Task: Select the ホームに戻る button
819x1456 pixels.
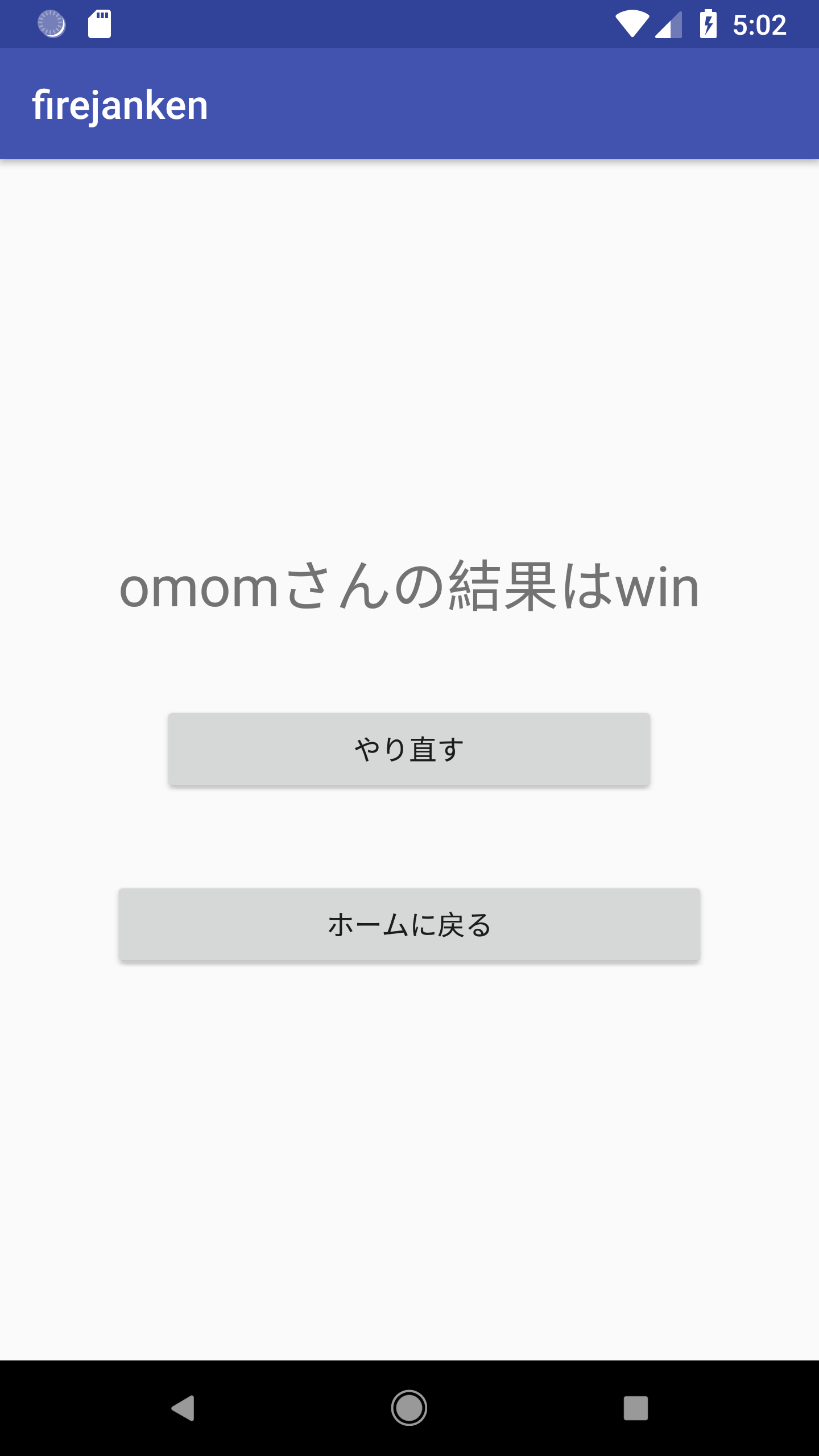Action: (409, 924)
